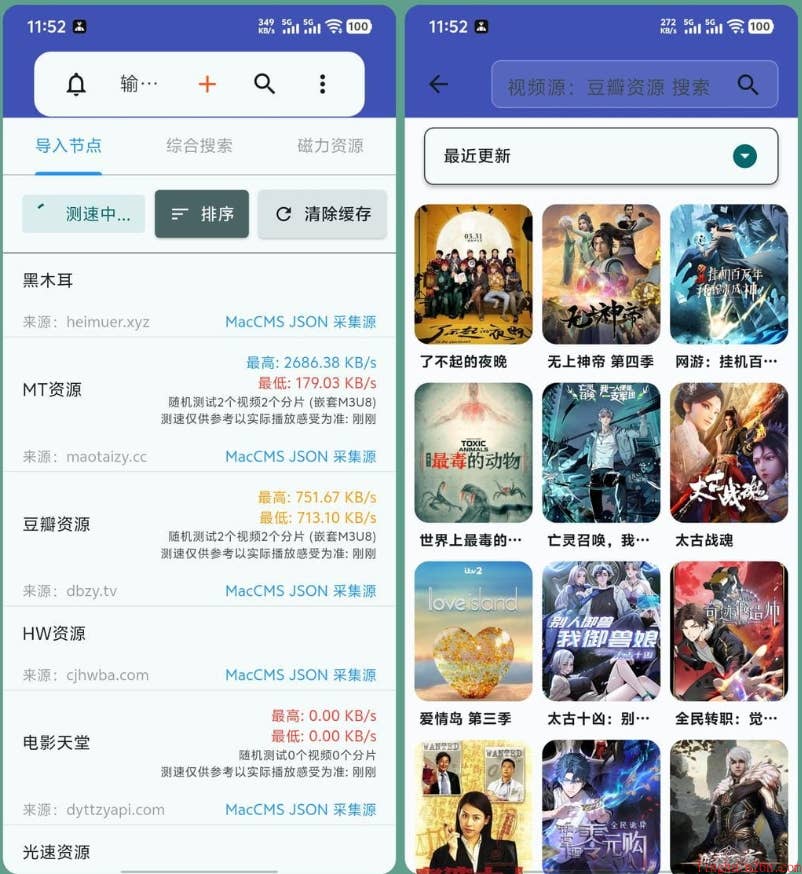Tap the teal chevron on the sort selector
The height and width of the screenshot is (874, 802).
(x=744, y=156)
